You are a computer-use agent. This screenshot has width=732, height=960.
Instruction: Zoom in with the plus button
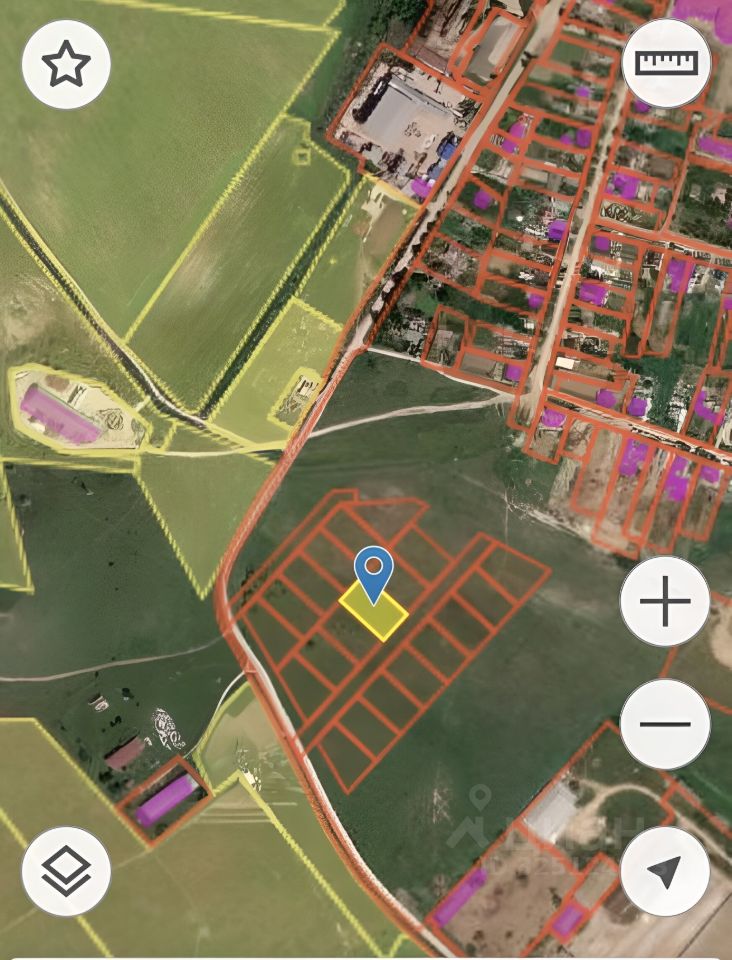[665, 602]
